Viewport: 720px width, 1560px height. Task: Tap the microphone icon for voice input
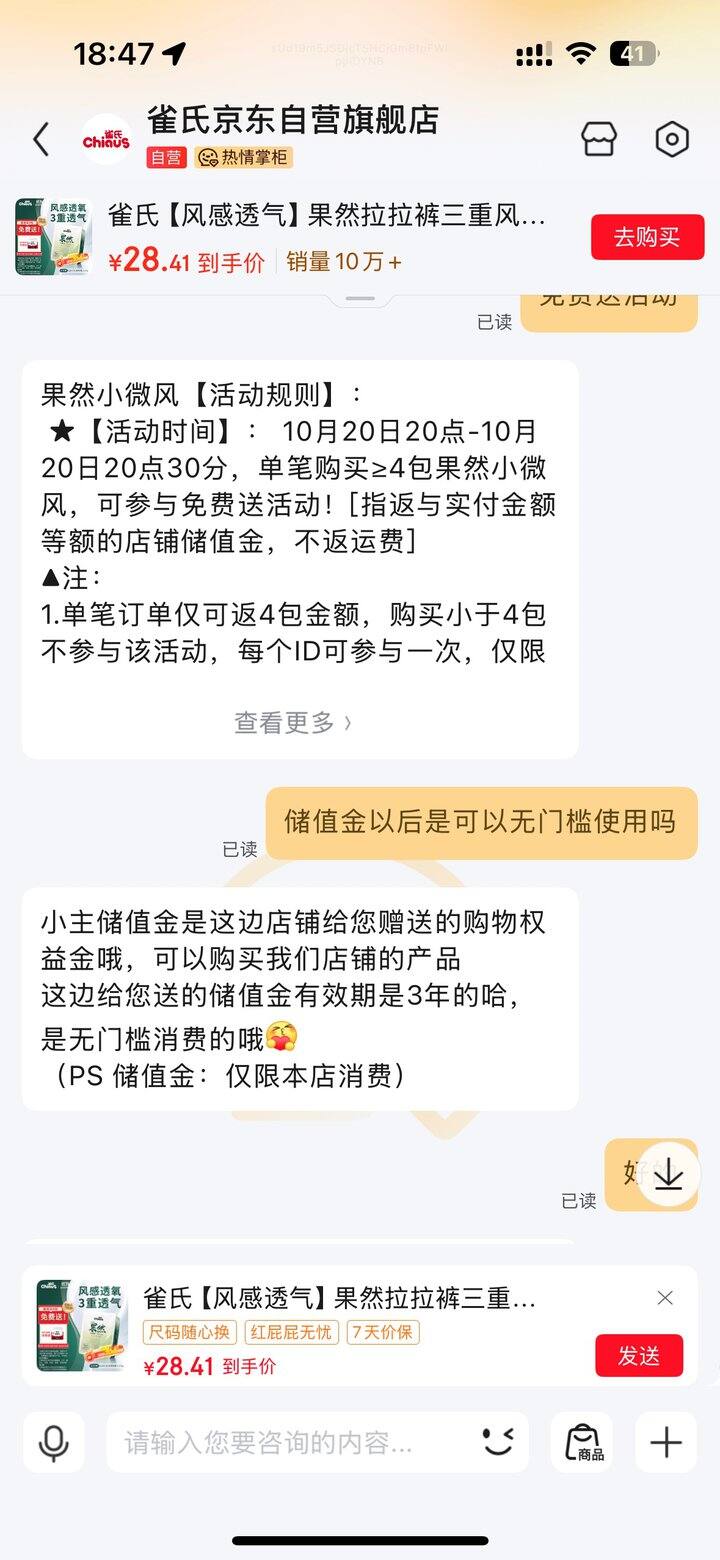[x=53, y=1442]
